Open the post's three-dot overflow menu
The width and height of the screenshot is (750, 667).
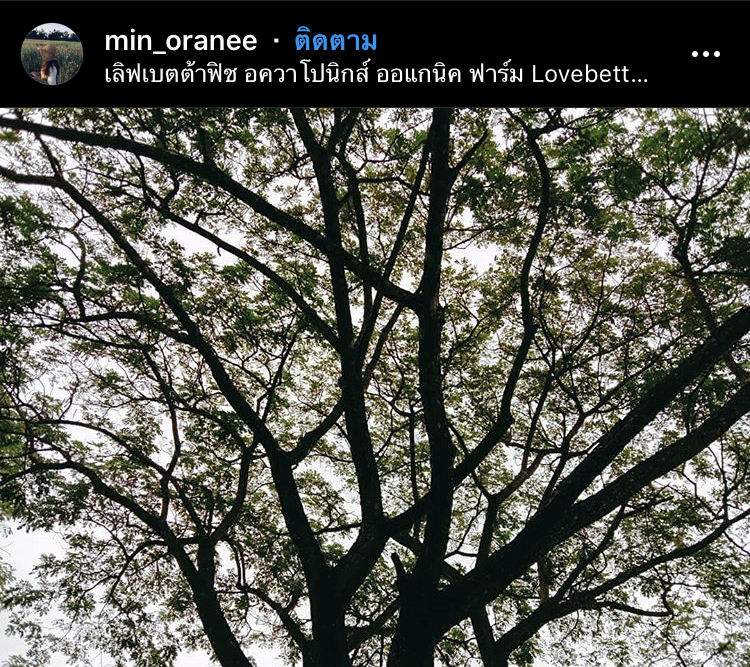tap(705, 54)
